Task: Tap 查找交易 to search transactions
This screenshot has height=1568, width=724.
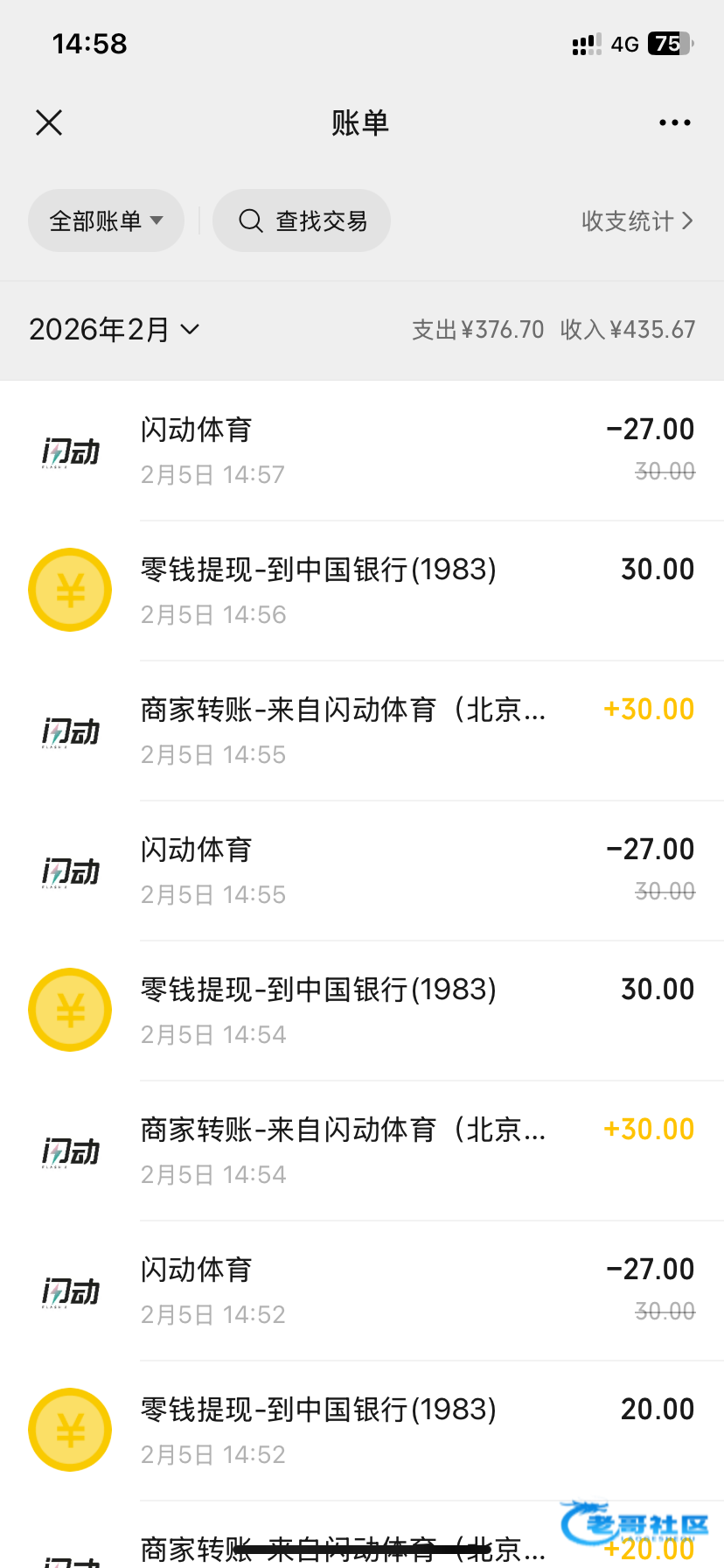Action: [x=302, y=220]
